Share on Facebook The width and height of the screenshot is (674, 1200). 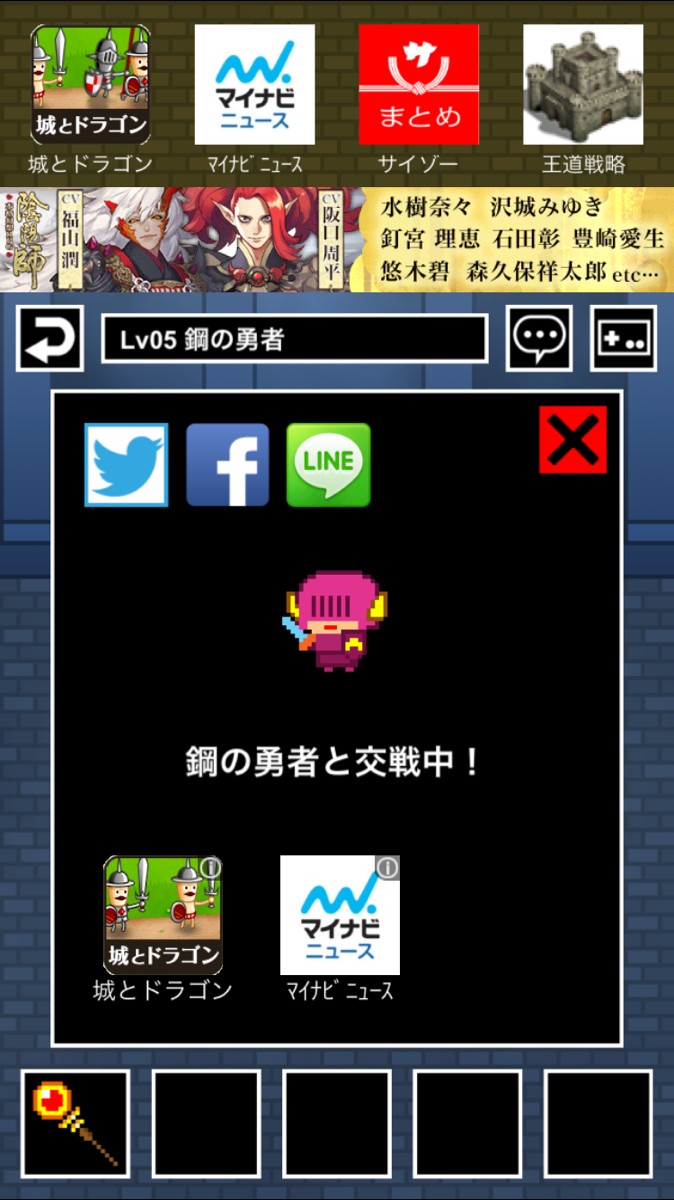click(228, 465)
